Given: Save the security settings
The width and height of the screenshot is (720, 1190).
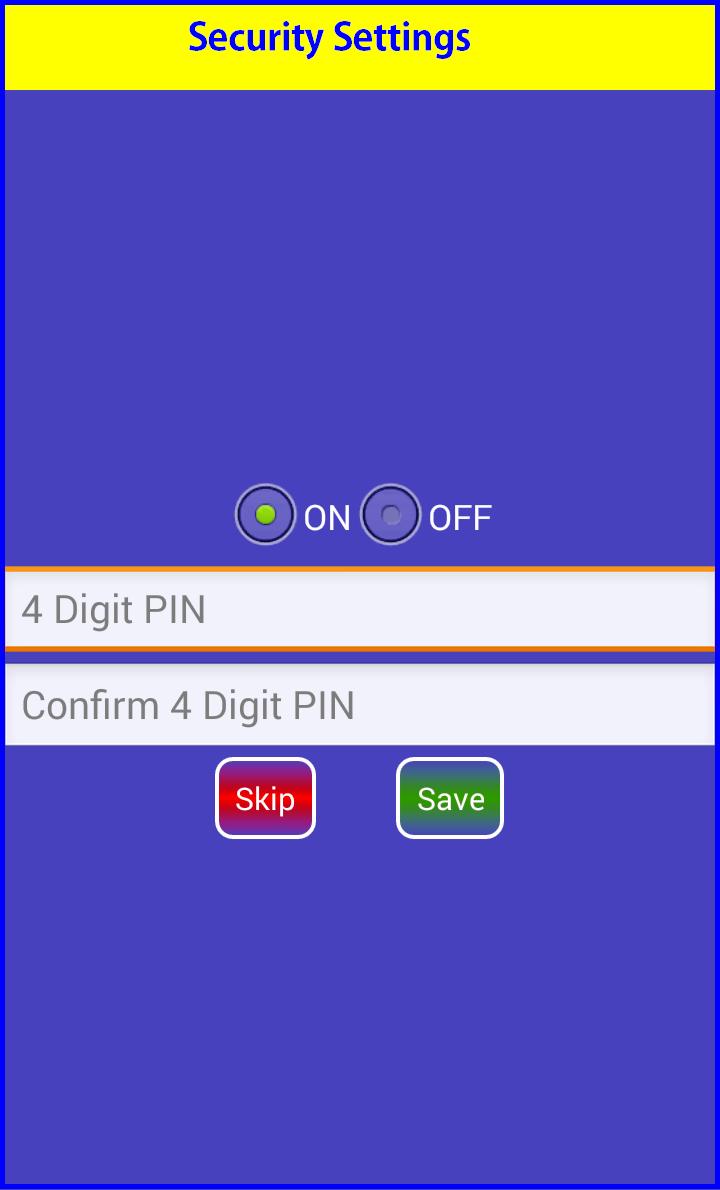Looking at the screenshot, I should (450, 798).
